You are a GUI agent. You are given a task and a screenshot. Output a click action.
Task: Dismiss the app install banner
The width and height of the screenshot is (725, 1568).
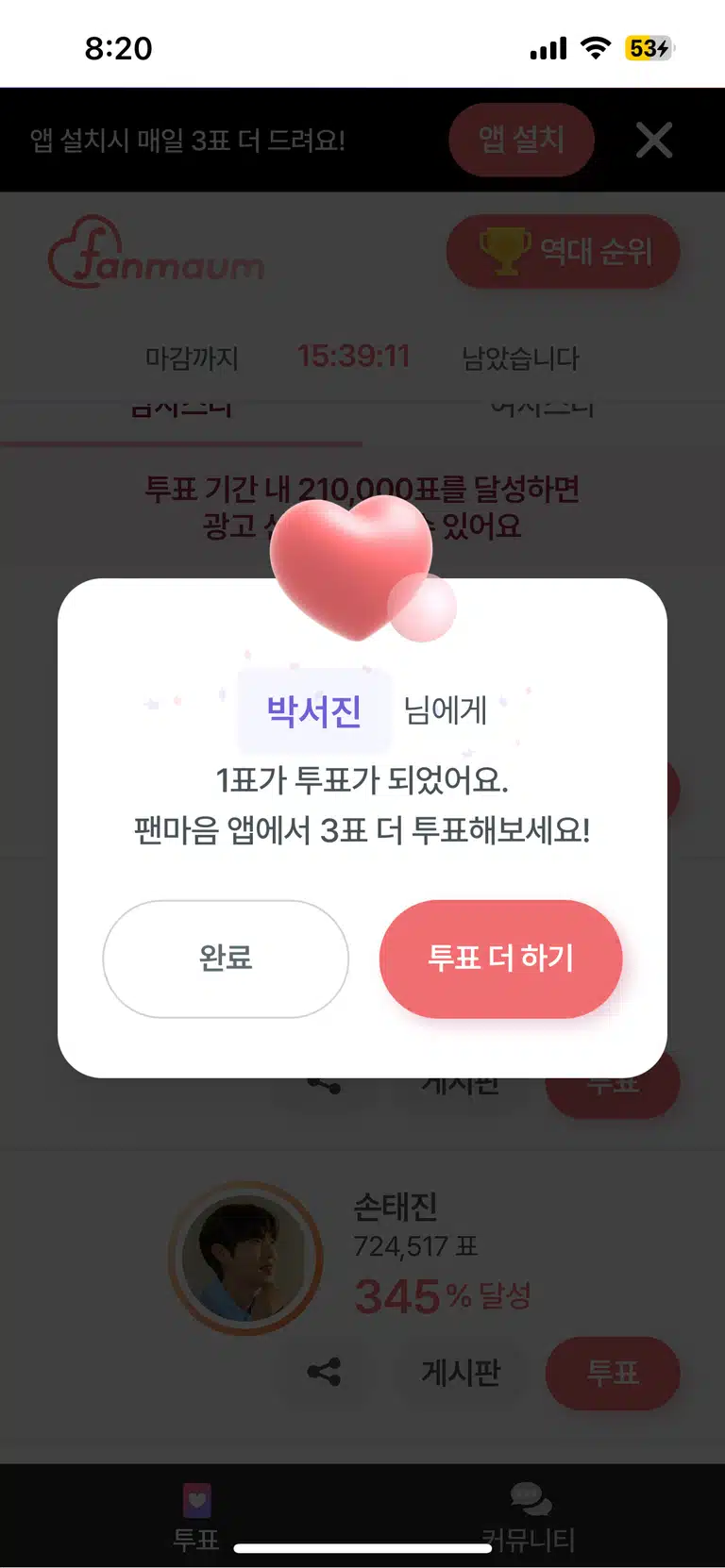coord(654,141)
